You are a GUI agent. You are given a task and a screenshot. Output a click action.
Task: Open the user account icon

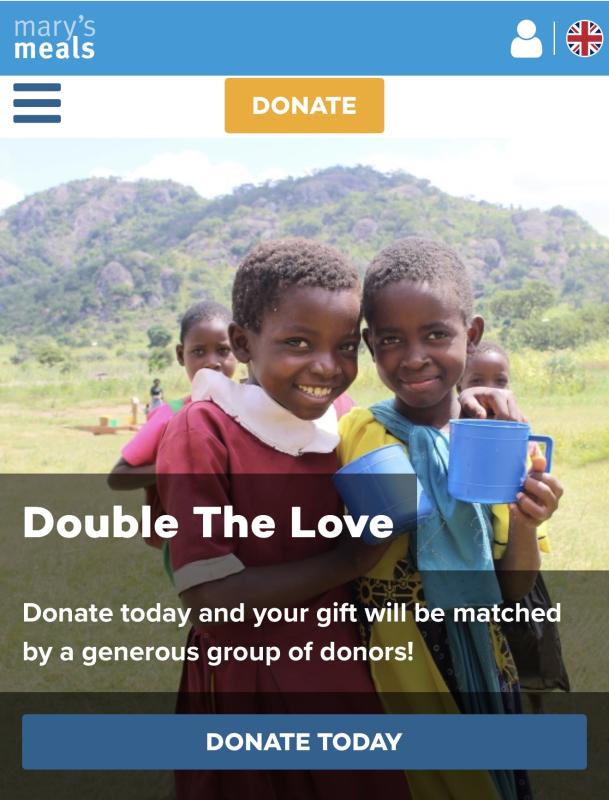tap(526, 39)
